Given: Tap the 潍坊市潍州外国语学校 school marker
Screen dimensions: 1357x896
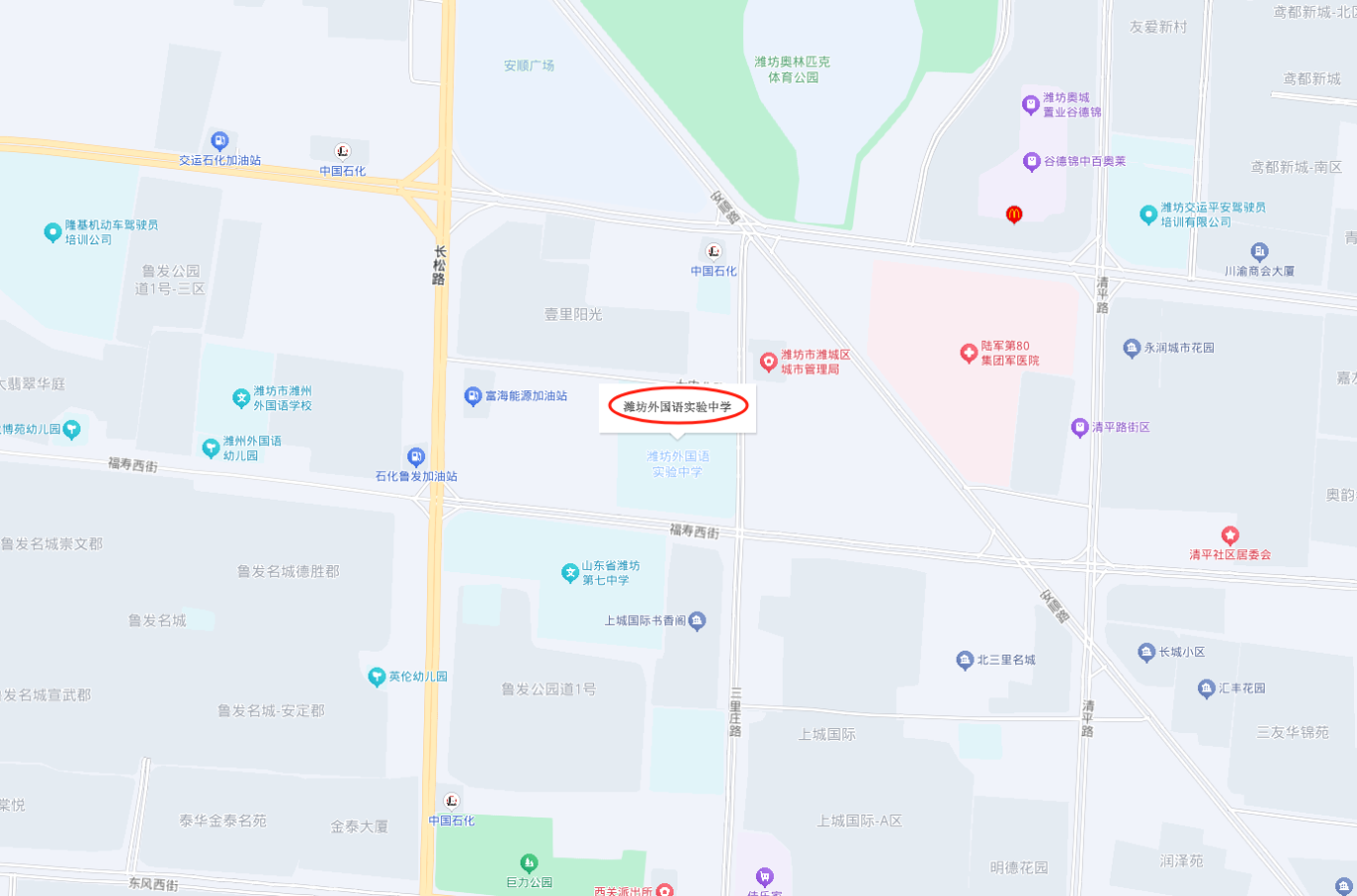Looking at the screenshot, I should click(240, 398).
